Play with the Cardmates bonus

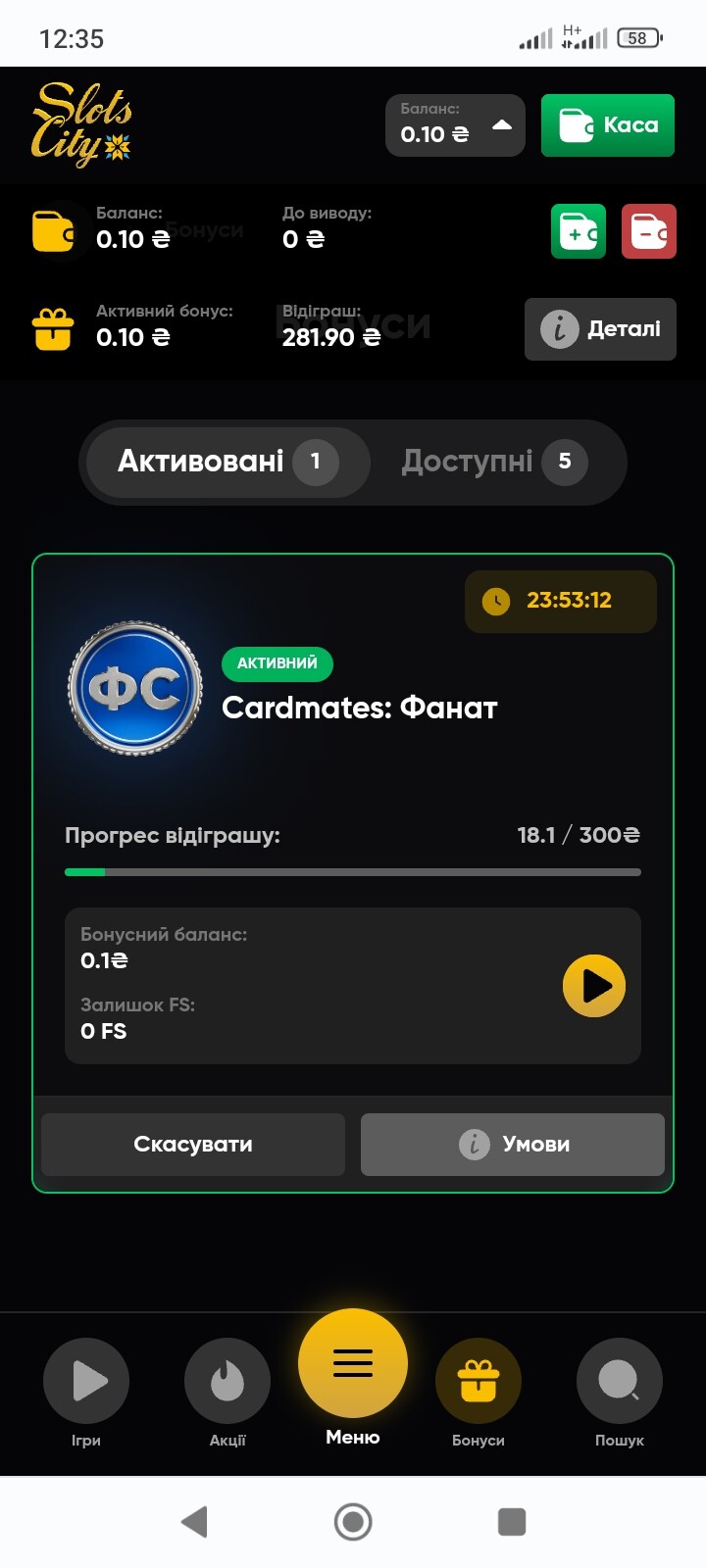pyautogui.click(x=594, y=986)
